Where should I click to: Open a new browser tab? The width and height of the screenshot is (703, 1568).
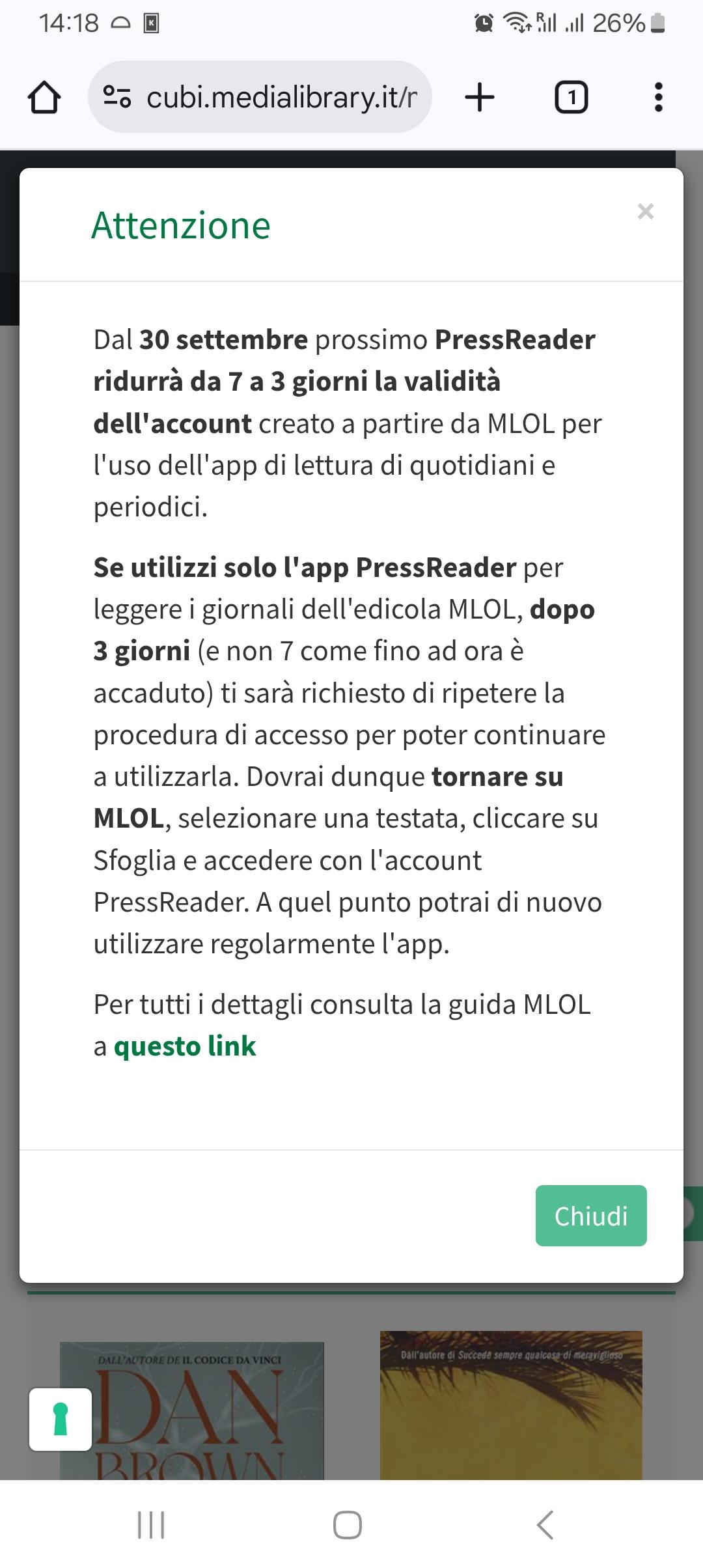pyautogui.click(x=480, y=98)
